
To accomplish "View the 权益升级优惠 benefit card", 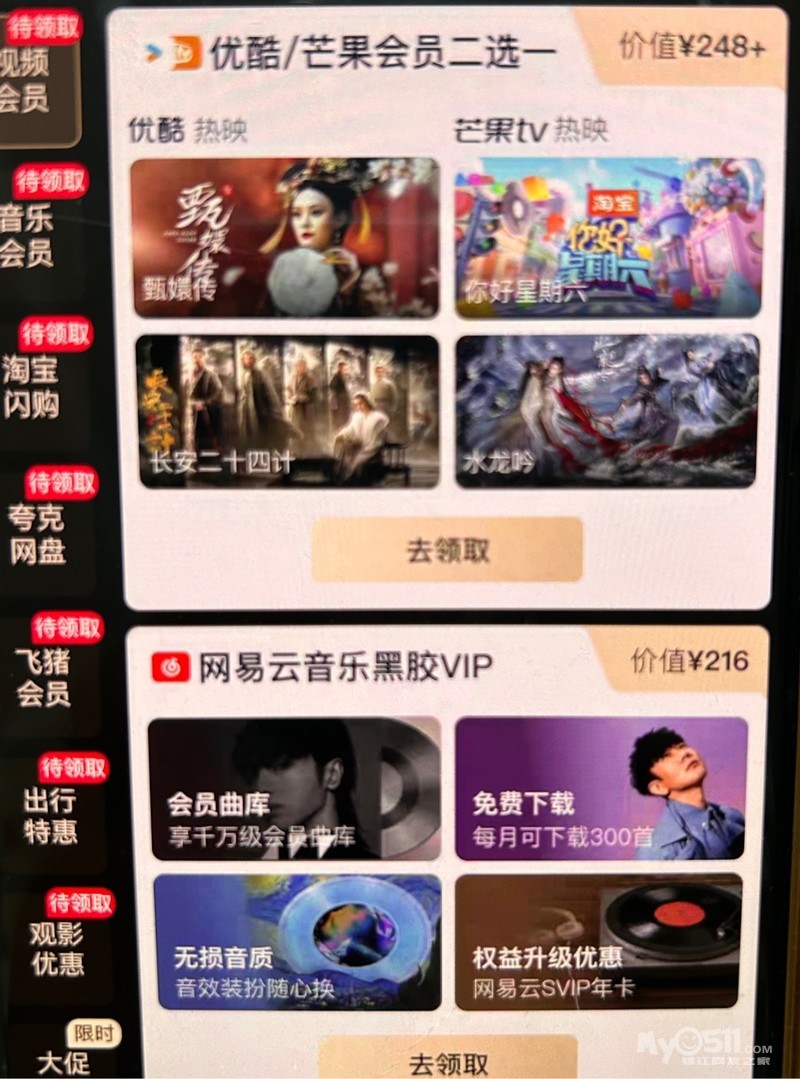I will 599,942.
